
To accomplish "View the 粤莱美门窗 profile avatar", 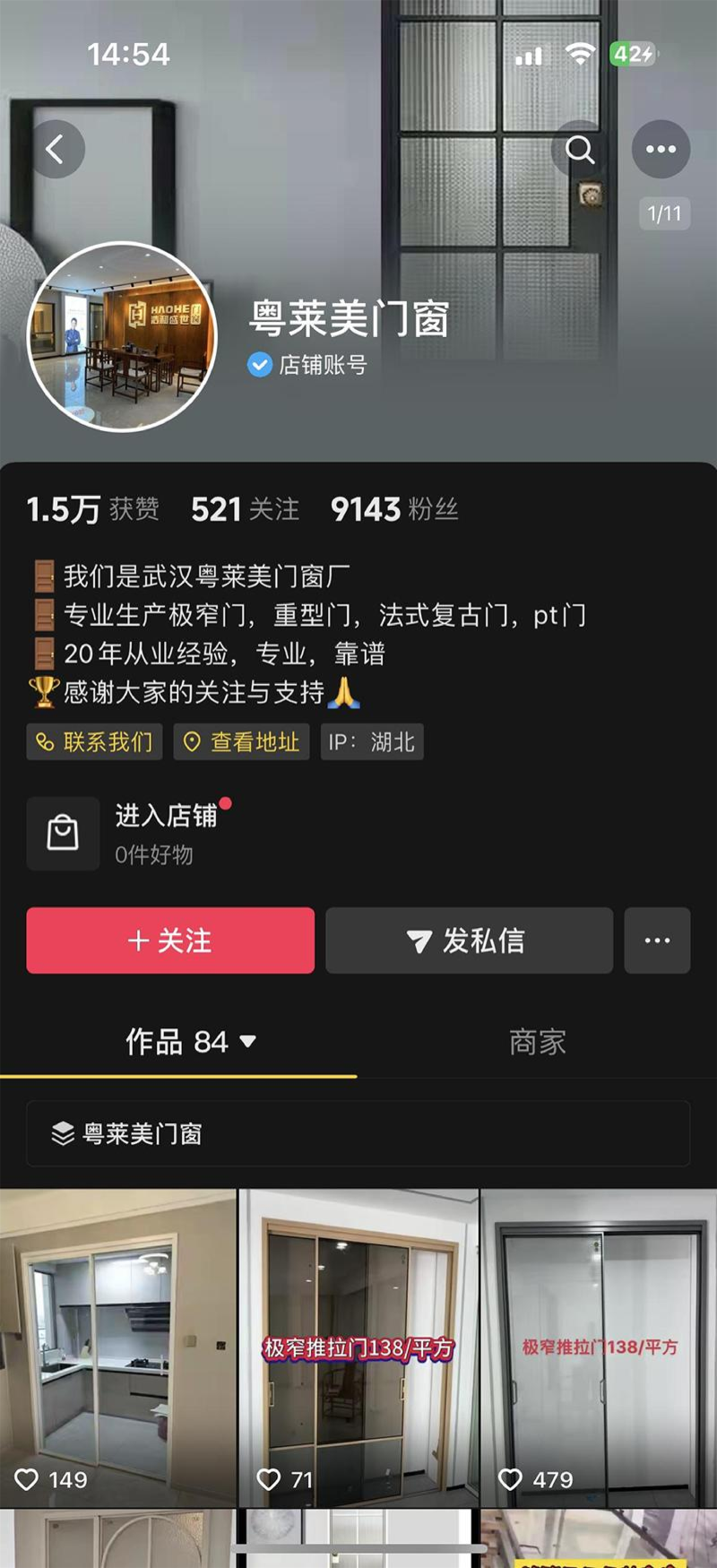I will tap(122, 337).
